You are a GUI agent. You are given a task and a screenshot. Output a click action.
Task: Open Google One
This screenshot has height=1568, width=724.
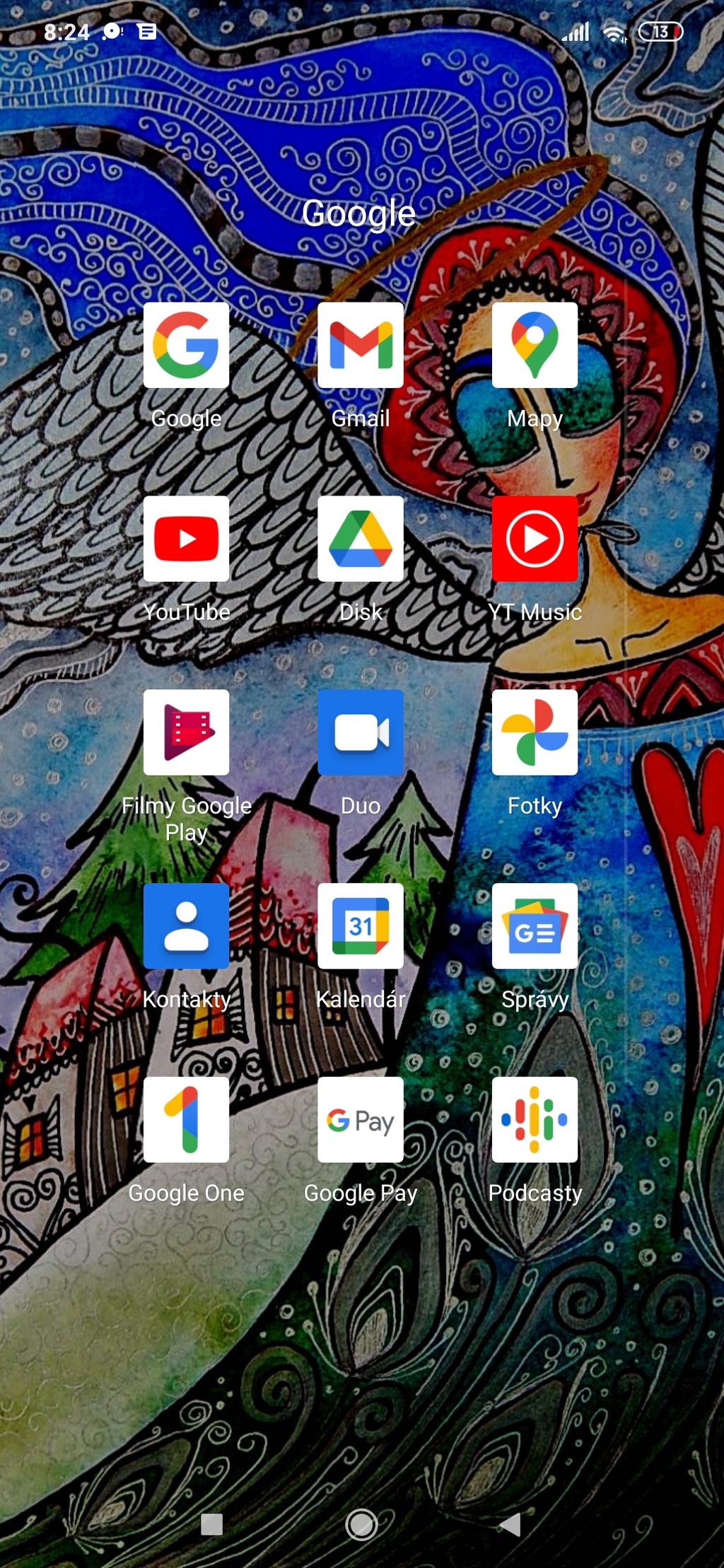click(186, 1120)
